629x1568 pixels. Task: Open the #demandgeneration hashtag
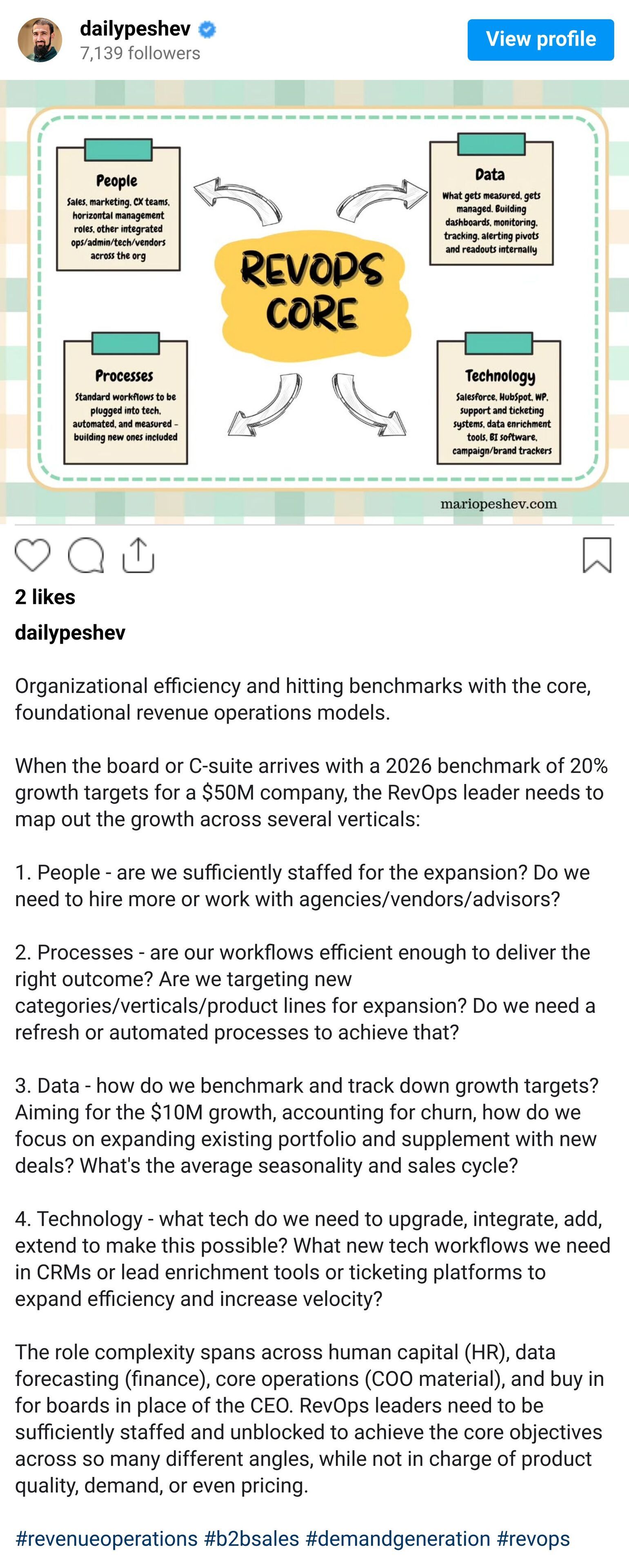397,1538
